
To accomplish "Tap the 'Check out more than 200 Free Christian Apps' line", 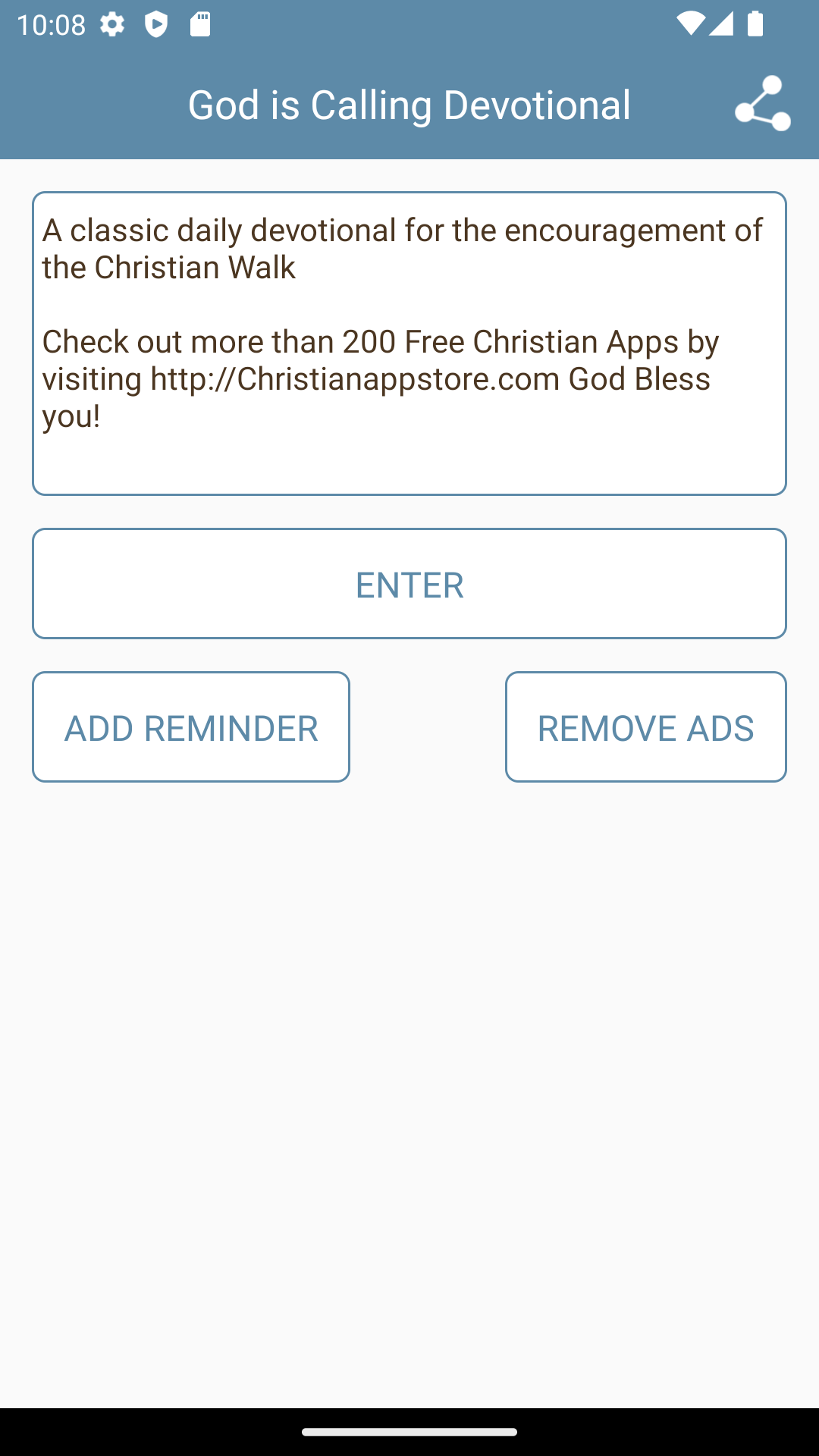I will (x=379, y=341).
